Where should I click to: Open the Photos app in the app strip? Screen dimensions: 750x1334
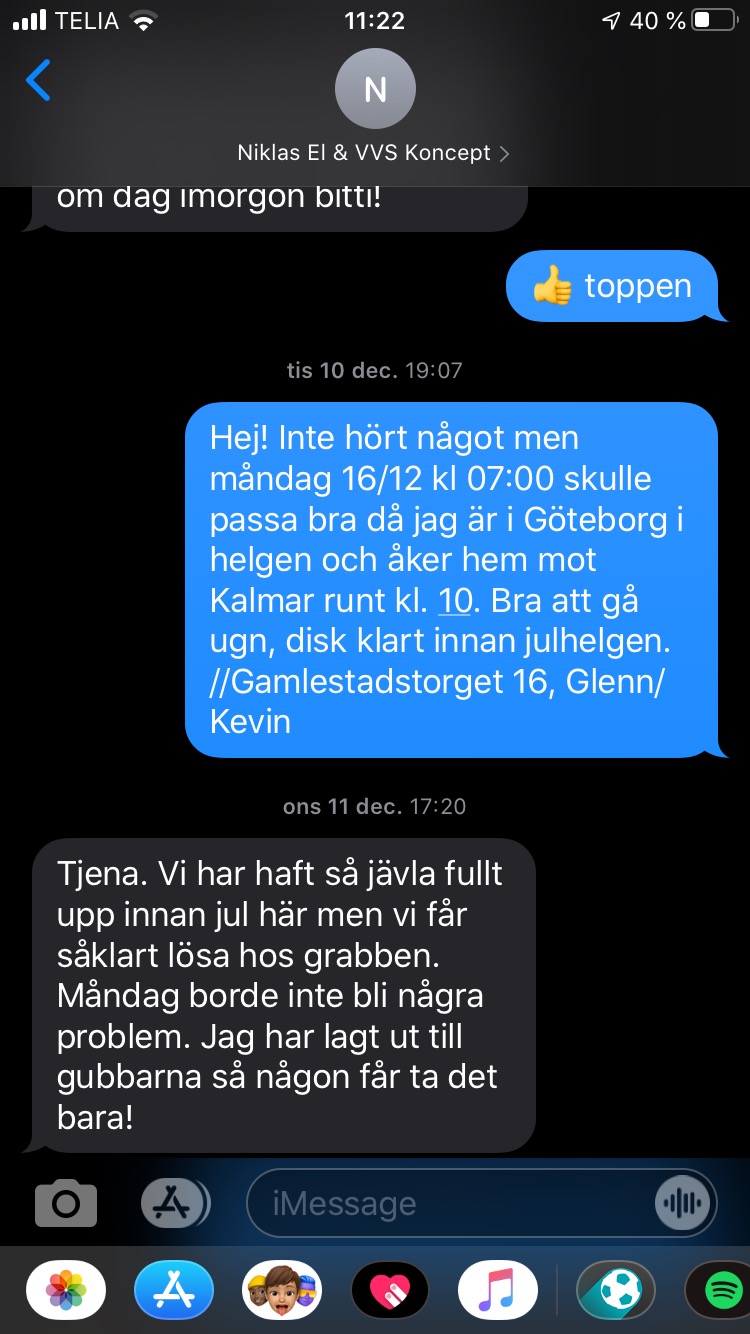(66, 1291)
